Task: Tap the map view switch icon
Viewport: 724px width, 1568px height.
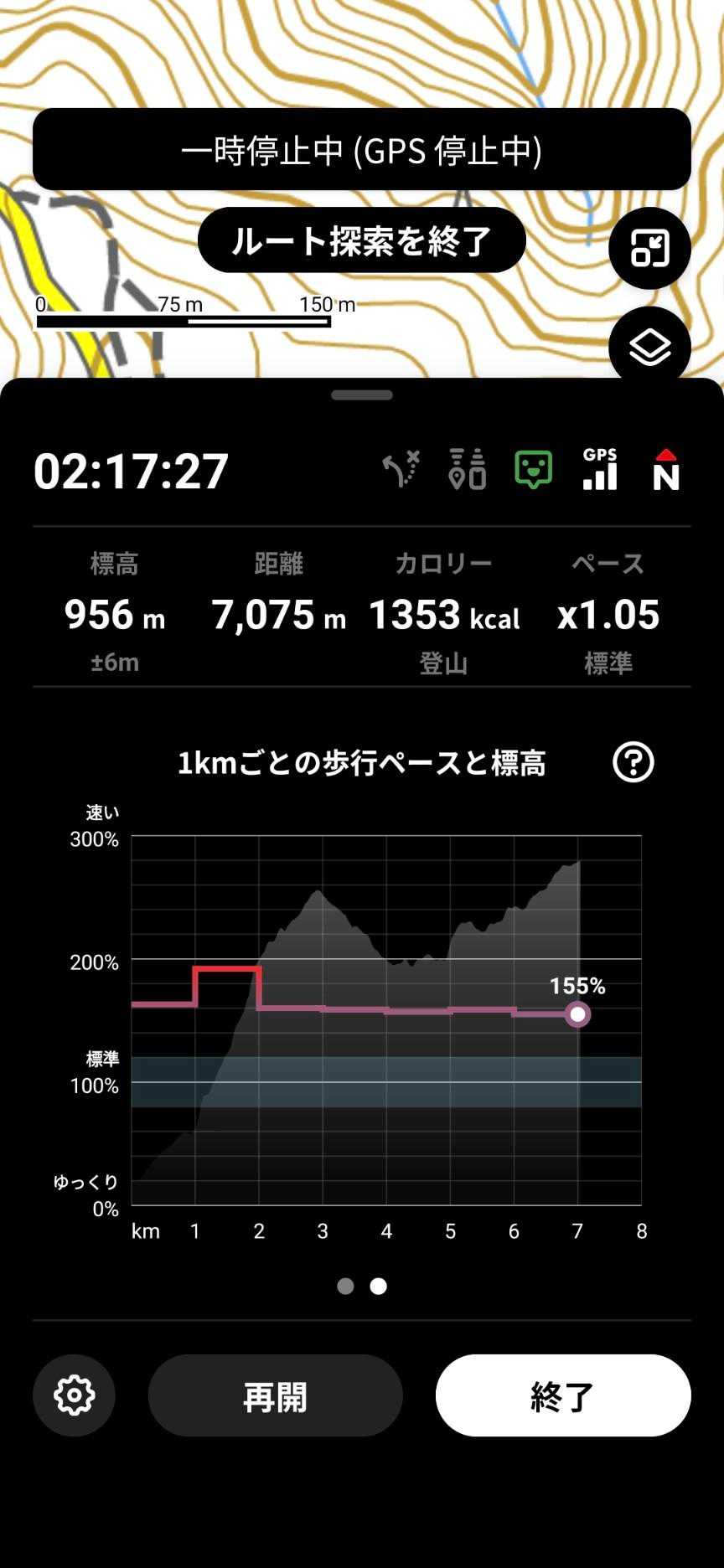Action: pyautogui.click(x=649, y=248)
